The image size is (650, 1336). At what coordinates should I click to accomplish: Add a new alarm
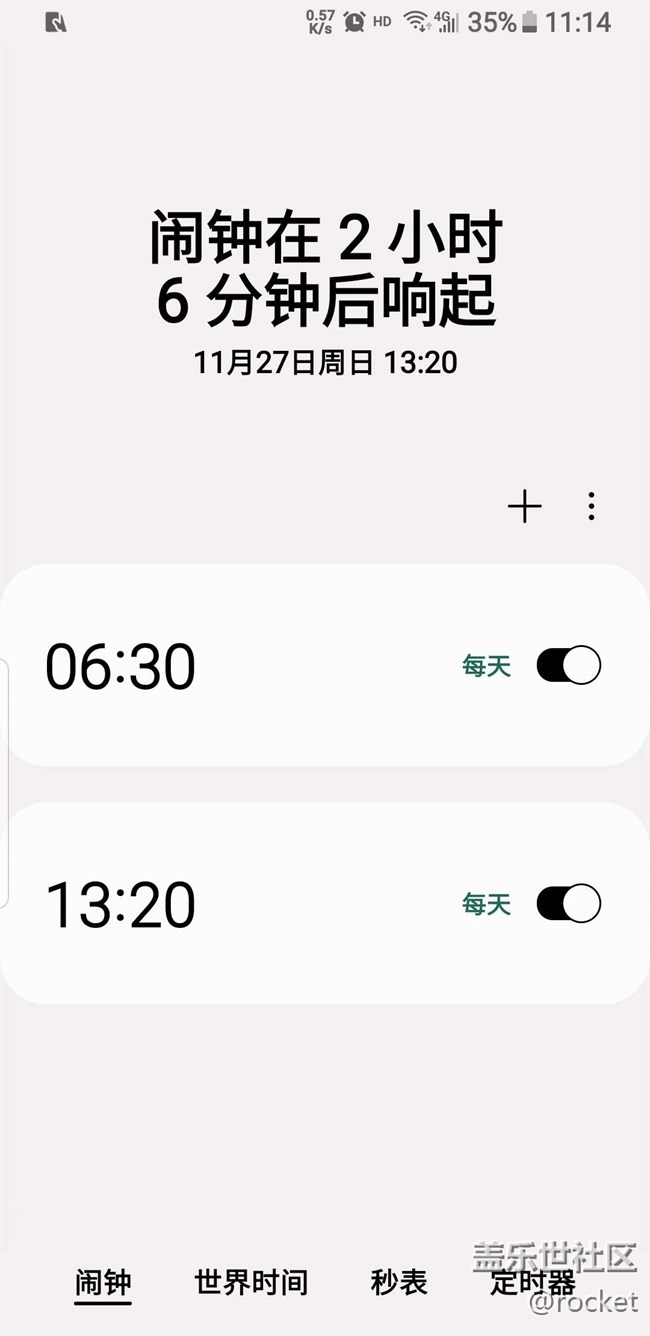(524, 507)
